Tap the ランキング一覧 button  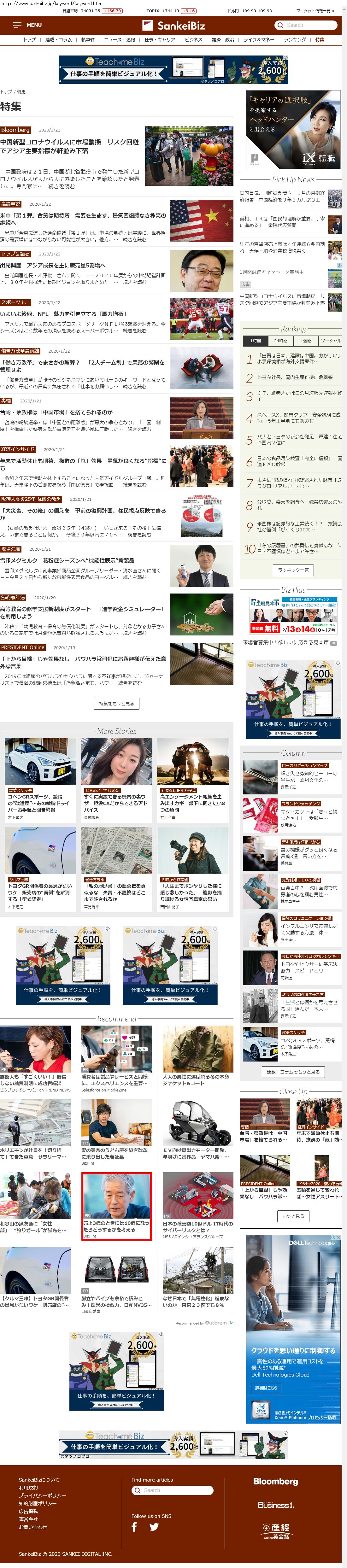pos(293,570)
